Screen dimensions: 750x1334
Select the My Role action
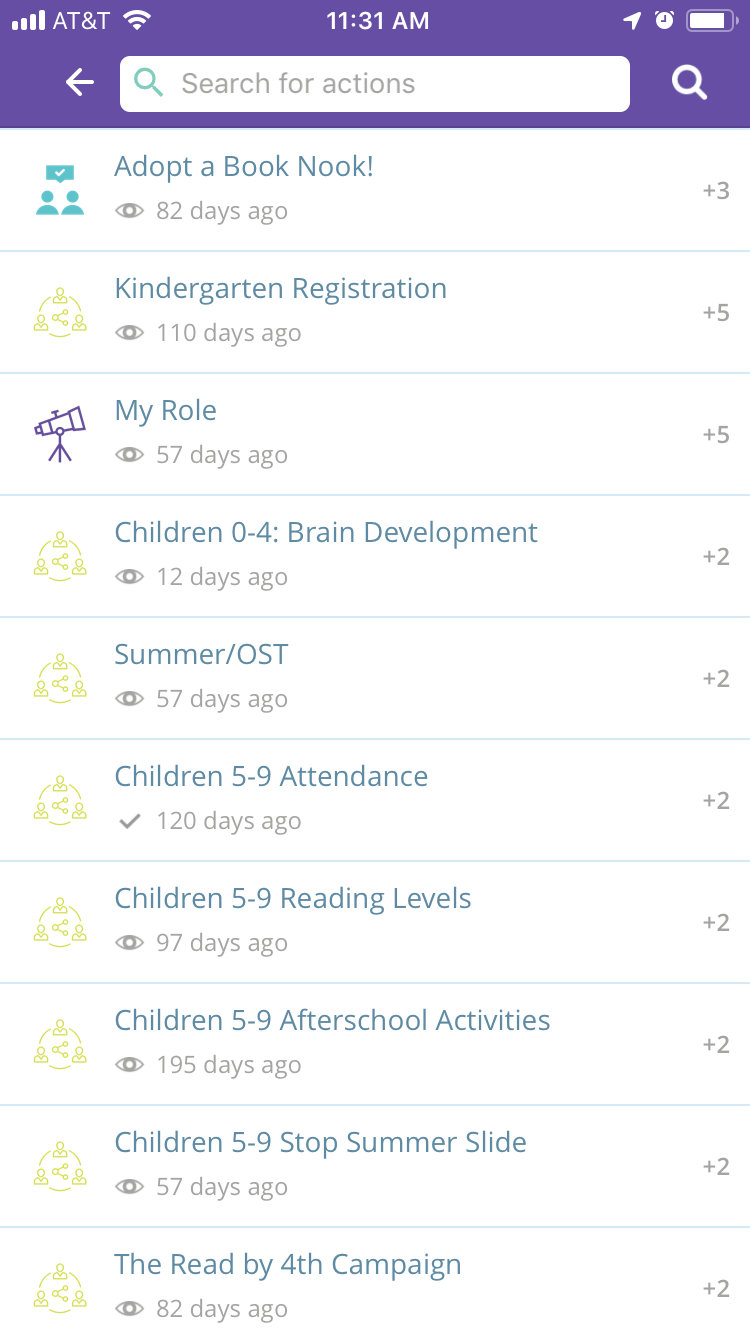point(375,434)
